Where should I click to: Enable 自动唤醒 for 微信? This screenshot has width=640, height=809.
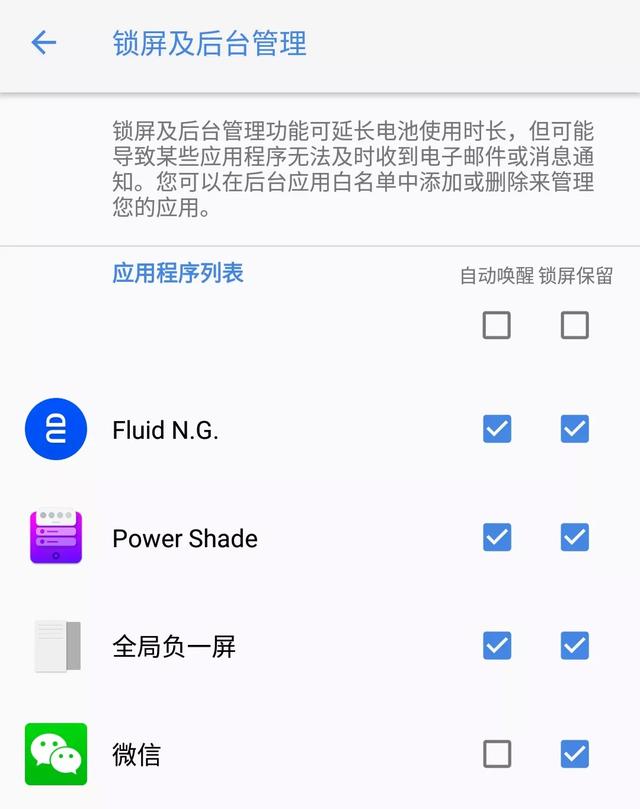(497, 753)
